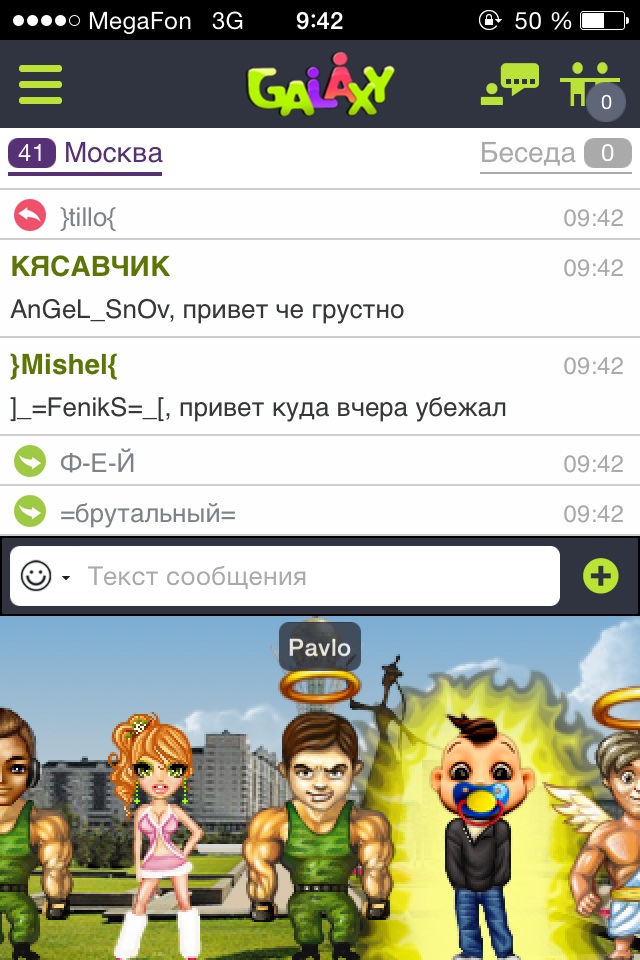Open the =брутальный= row
Screen dimensions: 640x960
pos(320,513)
